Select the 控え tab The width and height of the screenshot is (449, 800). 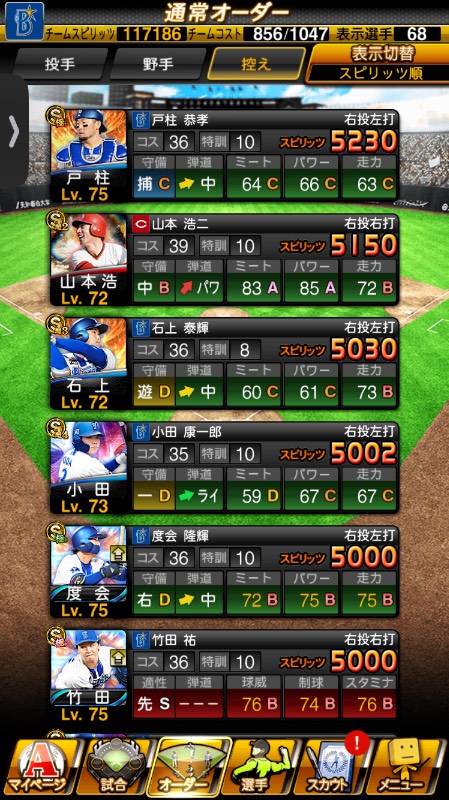click(x=256, y=65)
